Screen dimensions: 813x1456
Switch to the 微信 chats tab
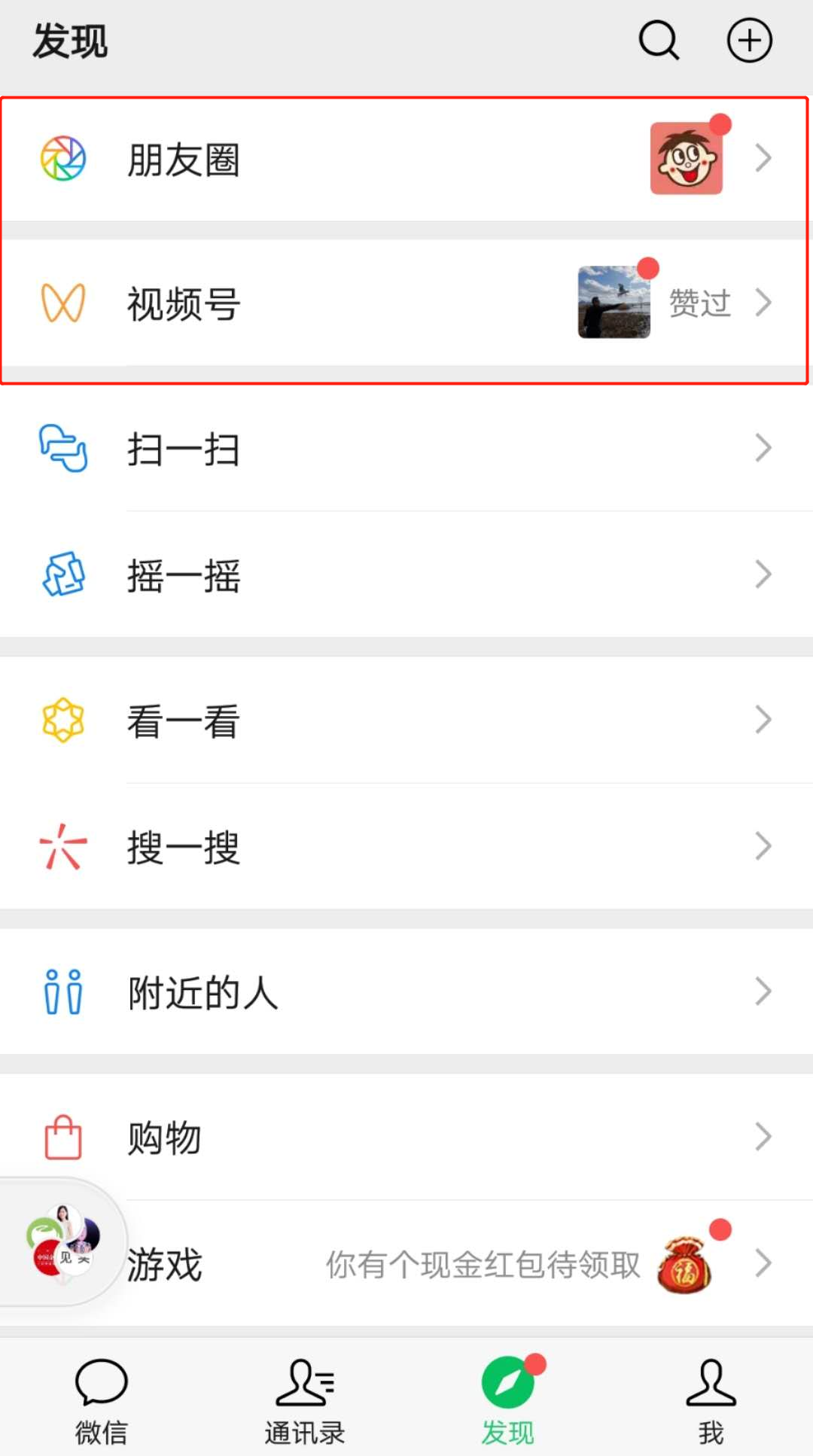click(x=102, y=1402)
